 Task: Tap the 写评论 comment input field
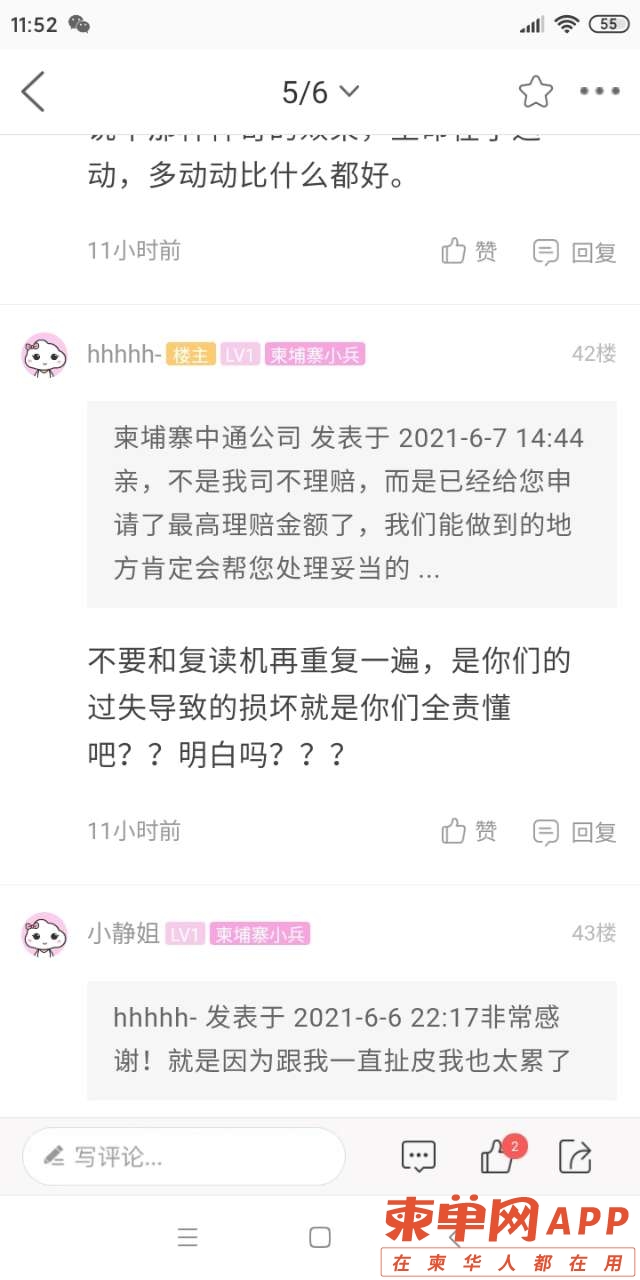coord(184,1157)
